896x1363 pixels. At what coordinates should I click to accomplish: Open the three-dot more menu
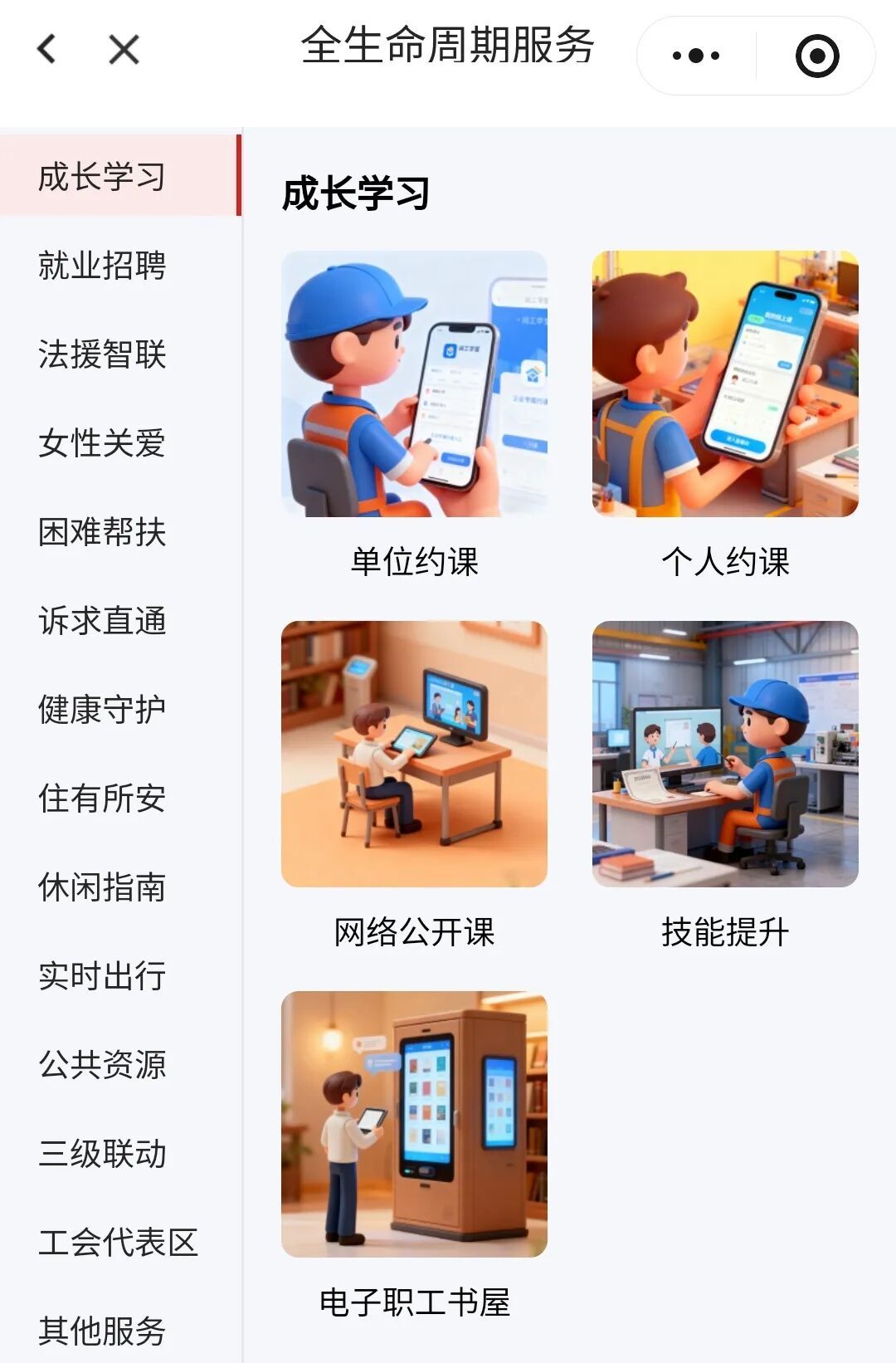[x=696, y=56]
